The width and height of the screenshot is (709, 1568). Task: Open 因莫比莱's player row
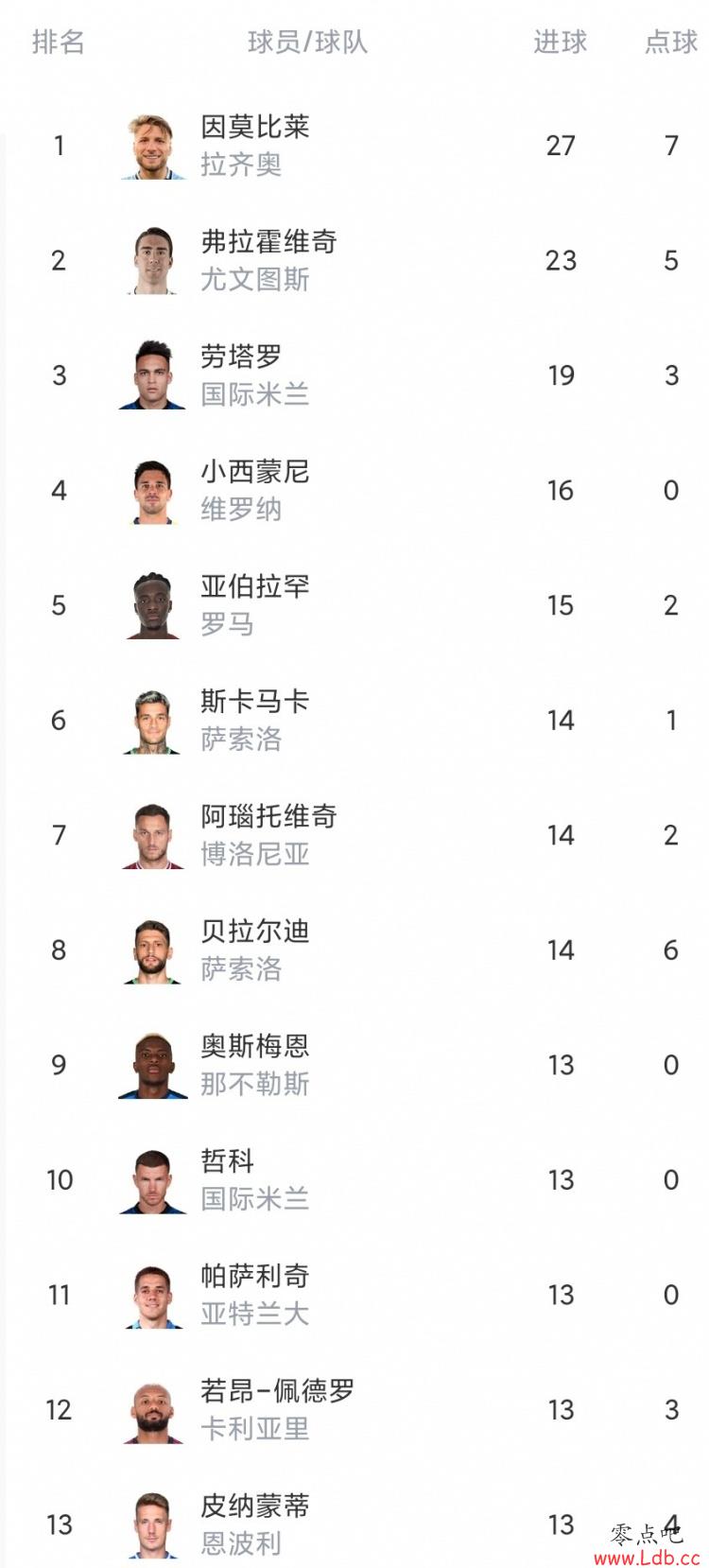354,146
